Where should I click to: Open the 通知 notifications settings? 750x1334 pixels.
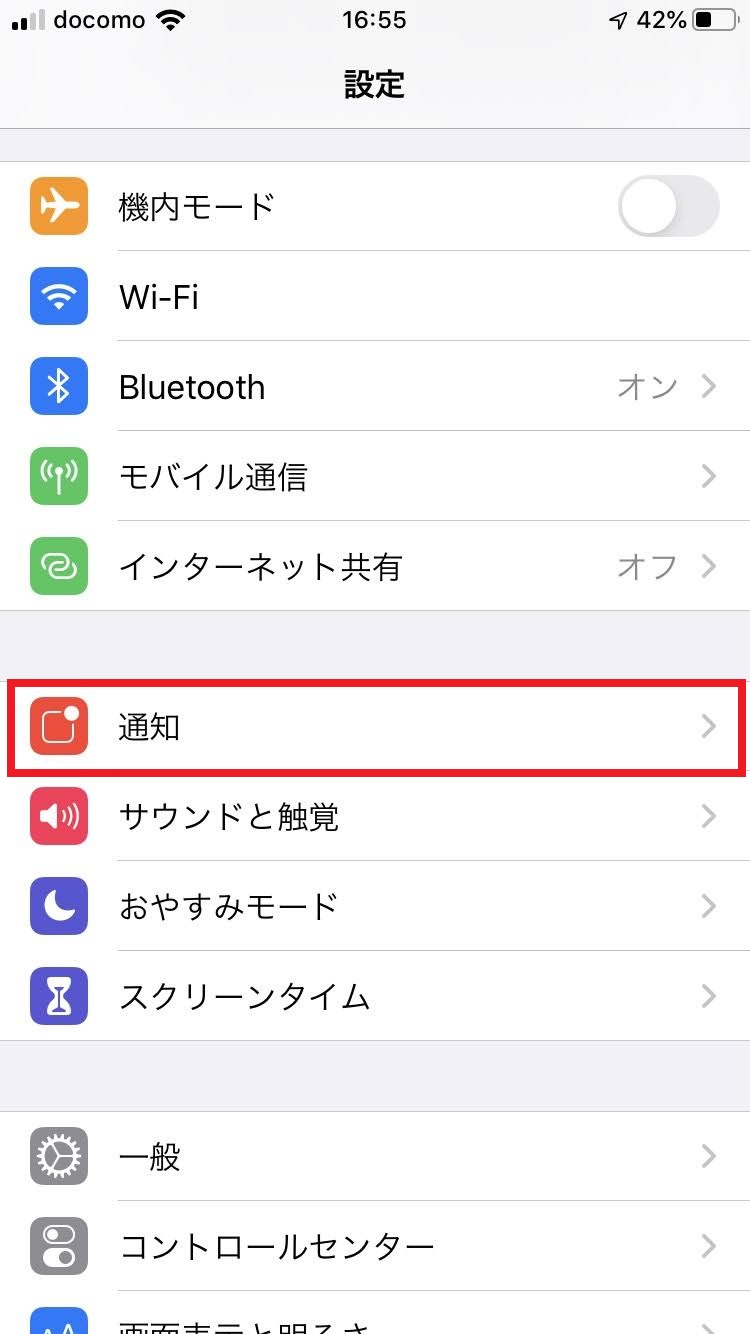(x=375, y=726)
